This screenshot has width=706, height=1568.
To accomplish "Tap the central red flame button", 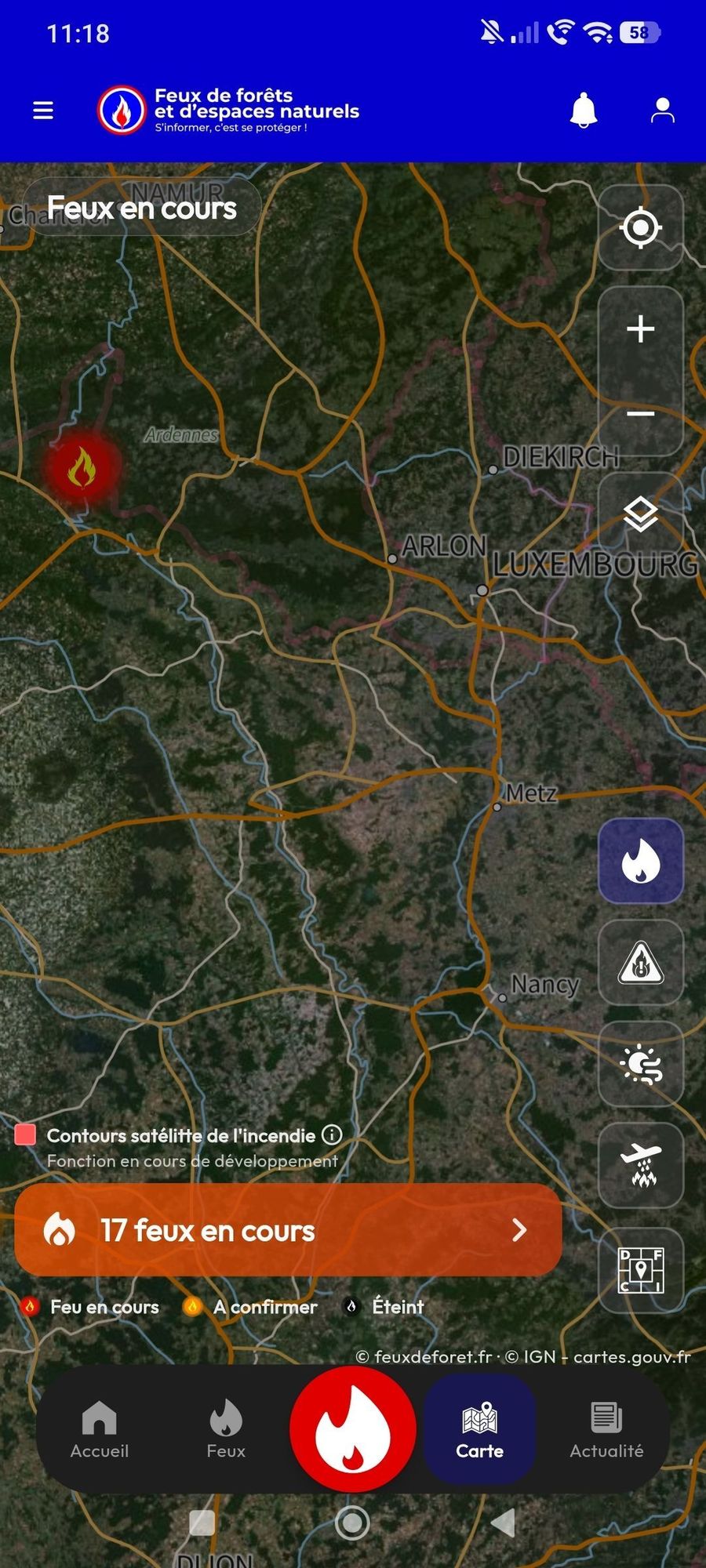I will 352,1428.
